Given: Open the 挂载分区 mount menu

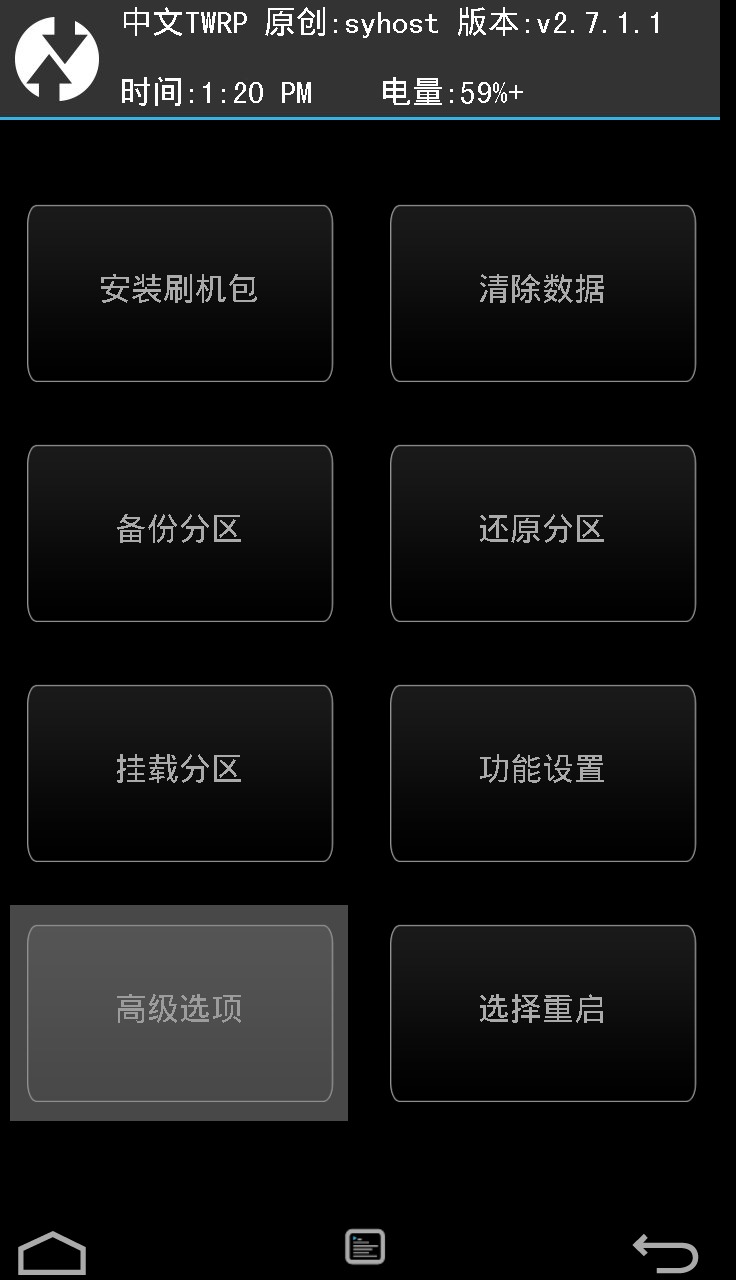Looking at the screenshot, I should tap(180, 773).
